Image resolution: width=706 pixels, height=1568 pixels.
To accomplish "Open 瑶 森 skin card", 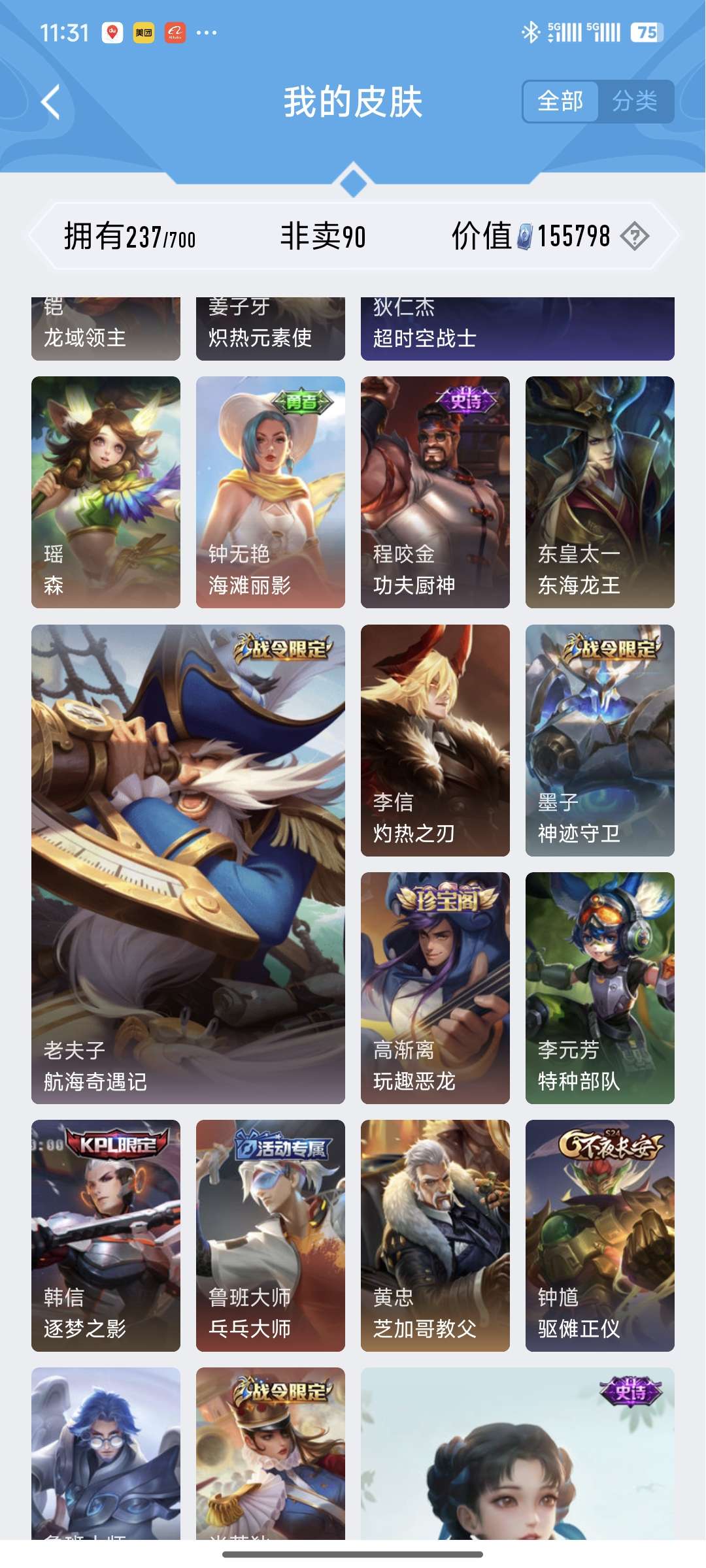I will pyautogui.click(x=106, y=491).
